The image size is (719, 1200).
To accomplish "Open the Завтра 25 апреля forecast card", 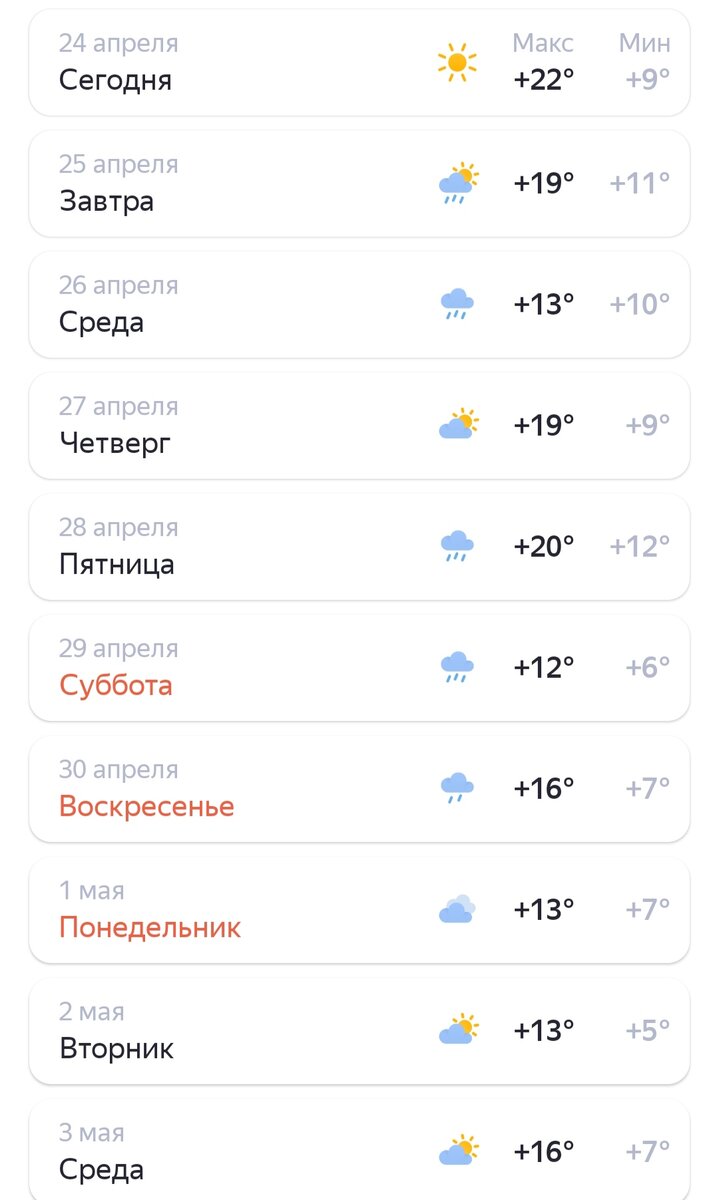I will point(359,184).
